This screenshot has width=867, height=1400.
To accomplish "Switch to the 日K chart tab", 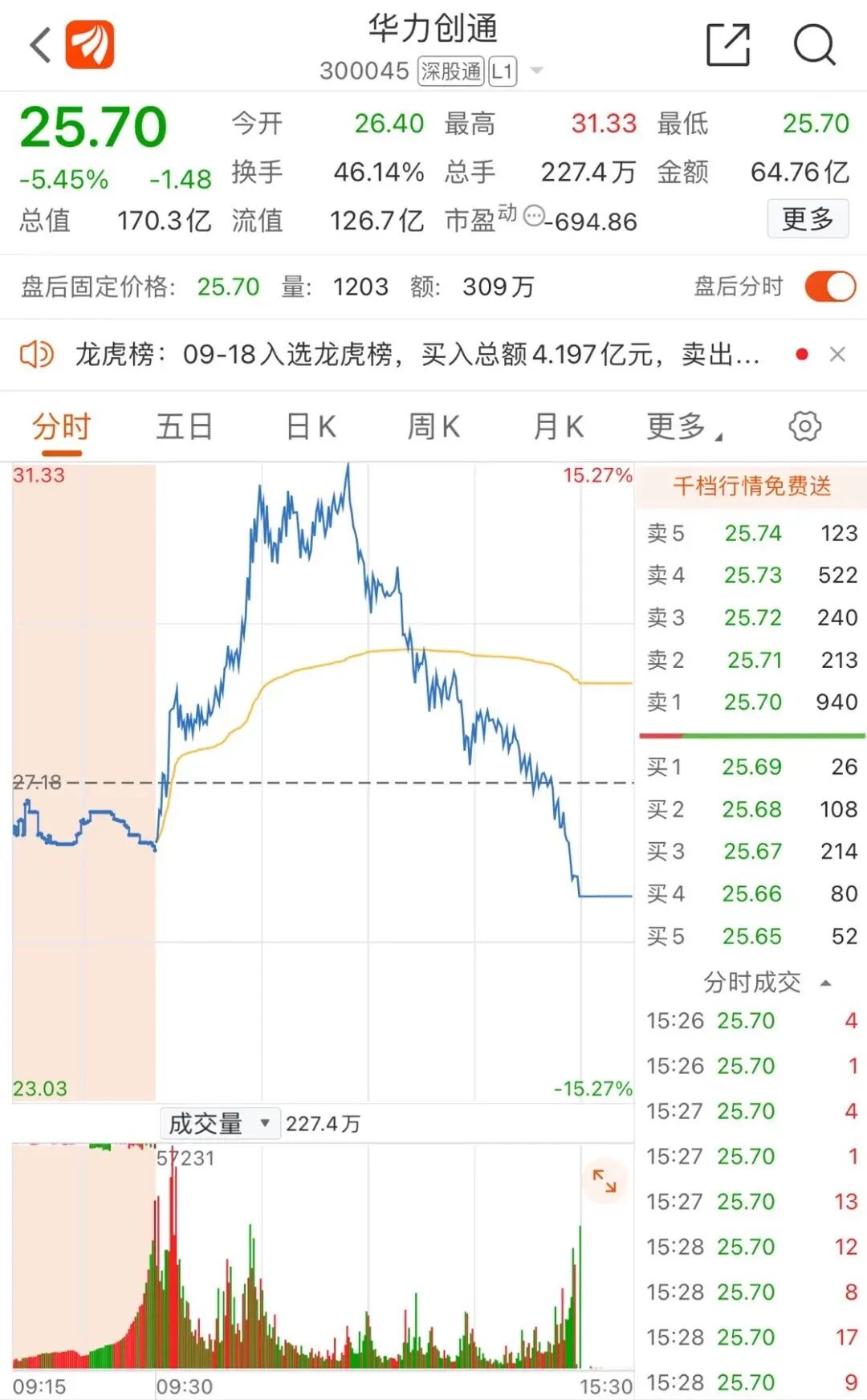I will tap(311, 426).
